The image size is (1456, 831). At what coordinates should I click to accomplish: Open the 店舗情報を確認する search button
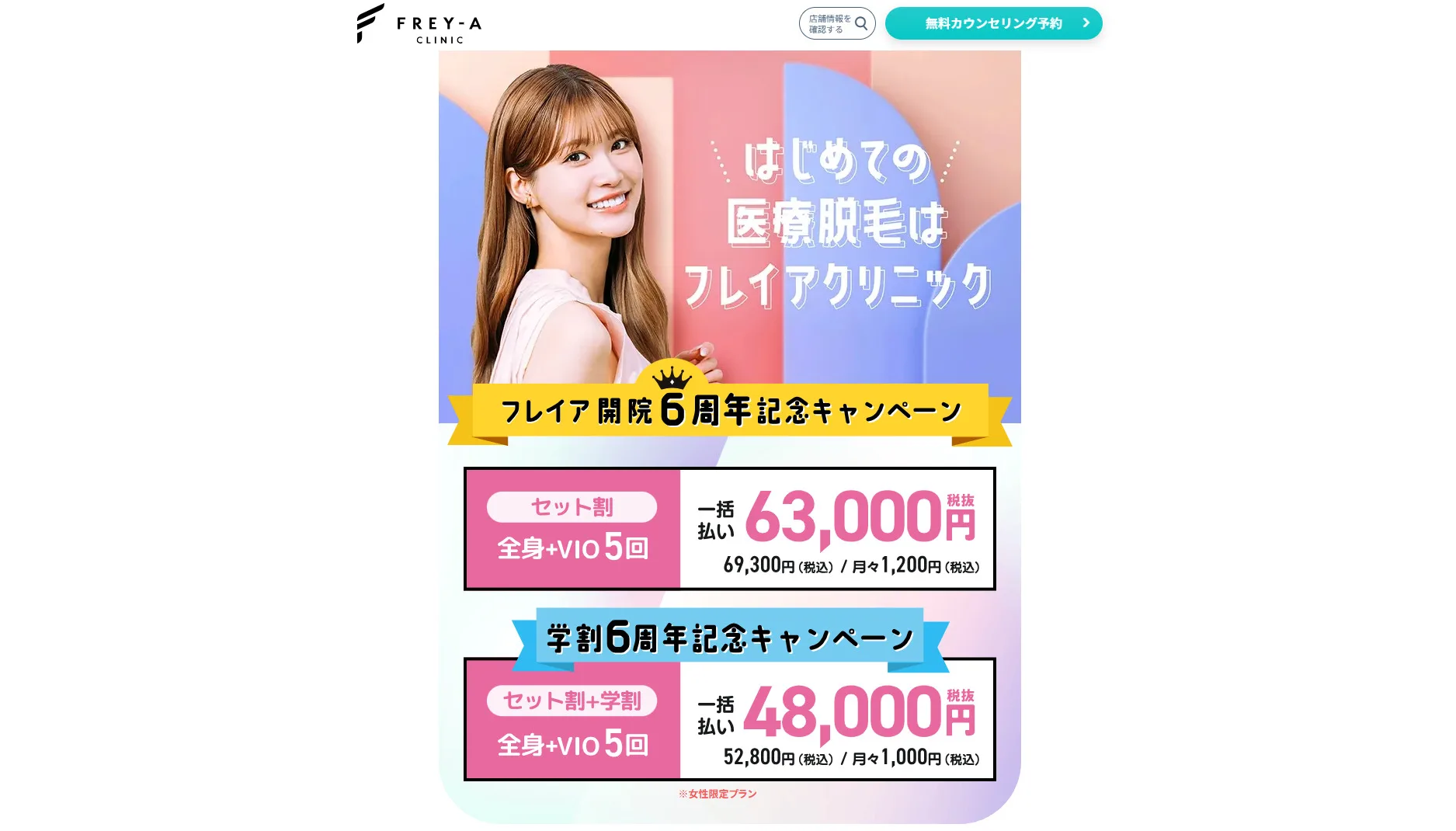tap(836, 23)
